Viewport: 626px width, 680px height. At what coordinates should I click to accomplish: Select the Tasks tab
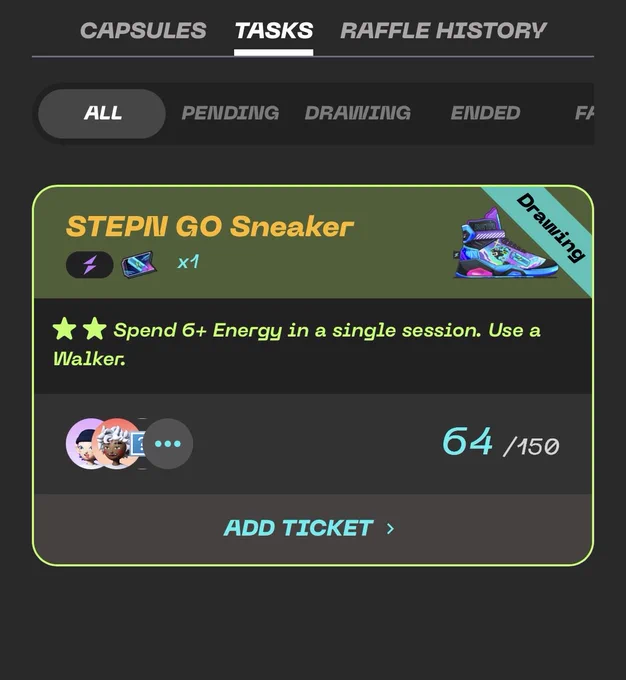coord(274,31)
